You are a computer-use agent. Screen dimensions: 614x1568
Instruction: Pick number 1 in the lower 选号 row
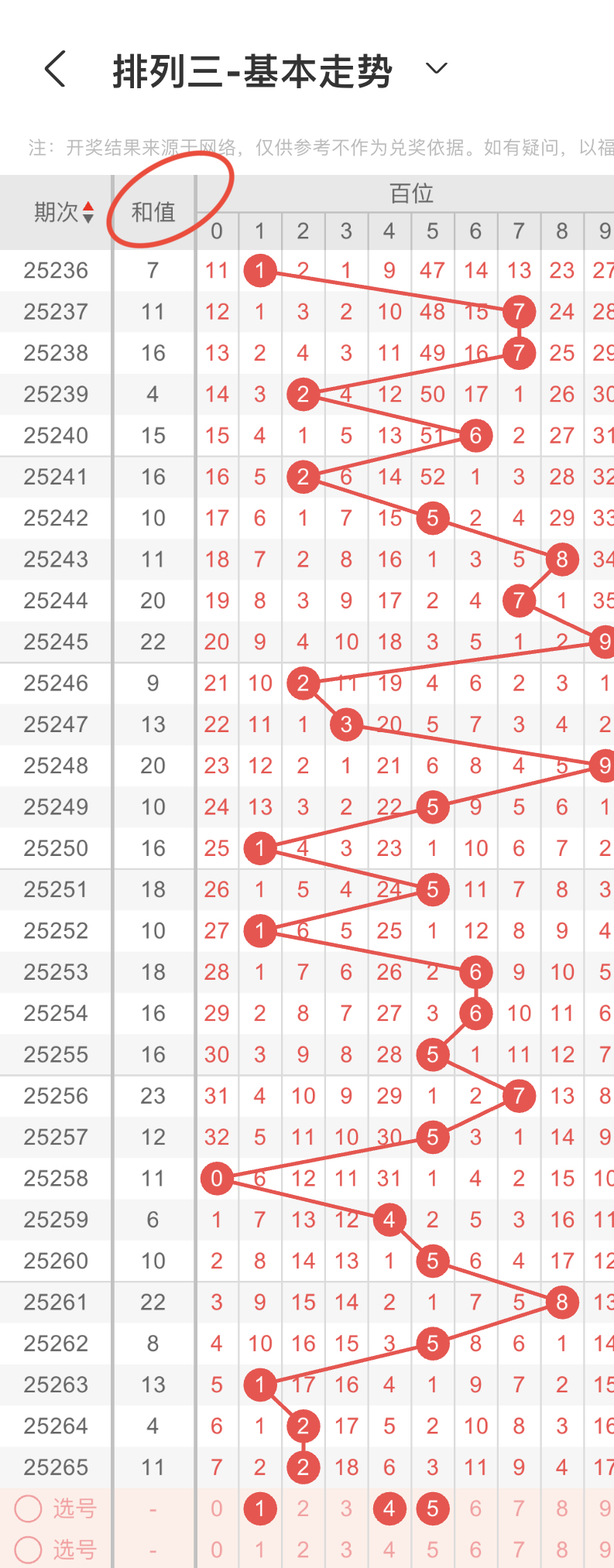click(x=260, y=1549)
